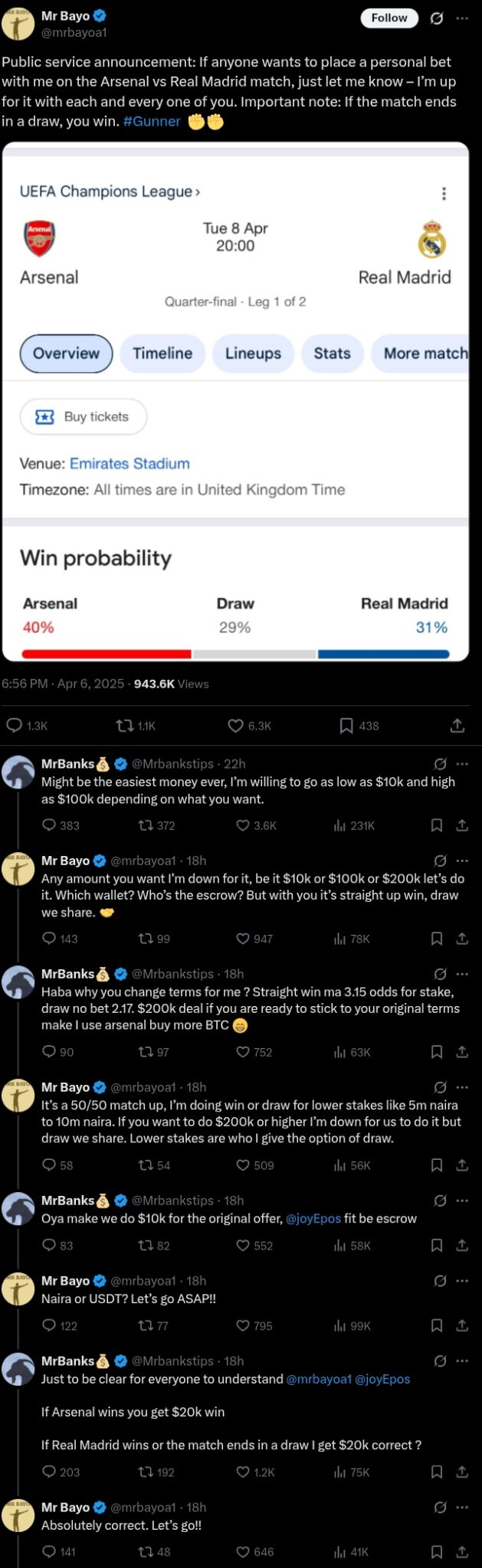Open Mr Bayo's profile picture on the main post
Image resolution: width=482 pixels, height=1568 pixels.
click(18, 24)
